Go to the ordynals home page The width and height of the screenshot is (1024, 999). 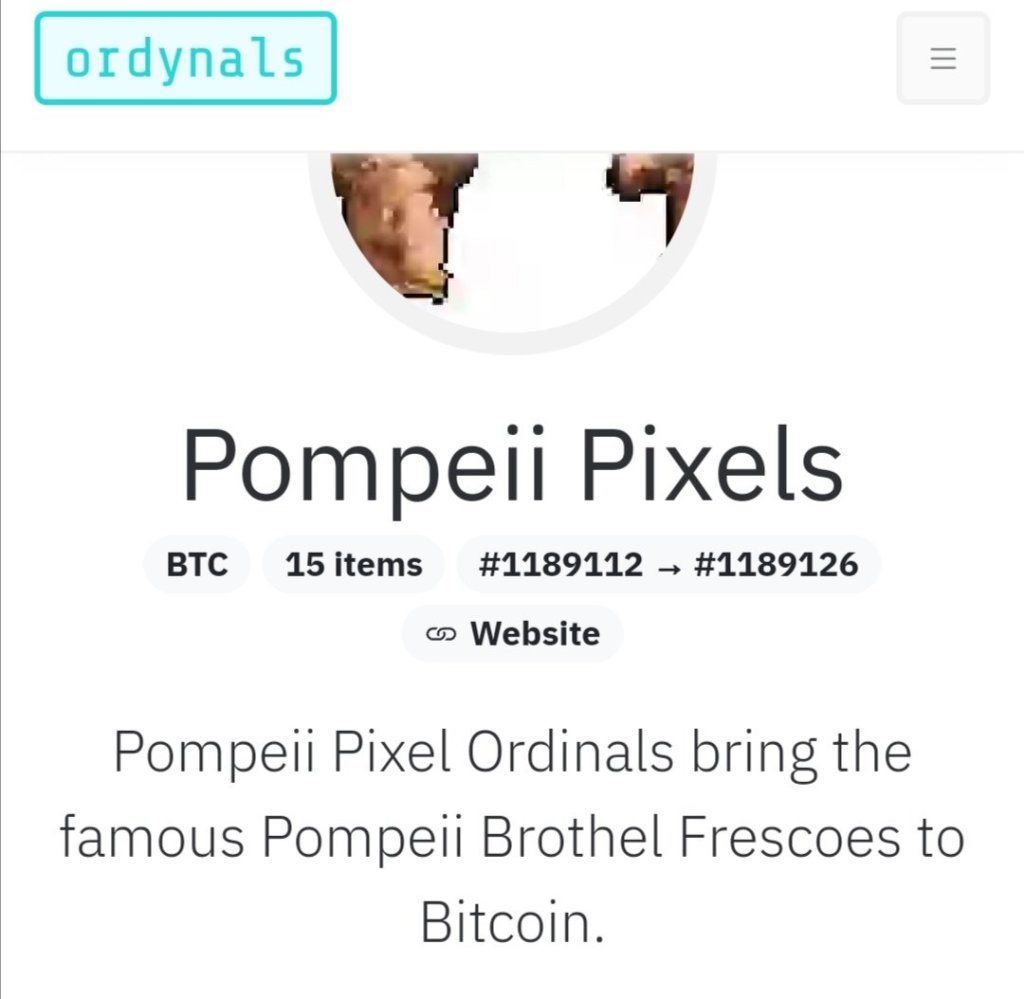185,59
